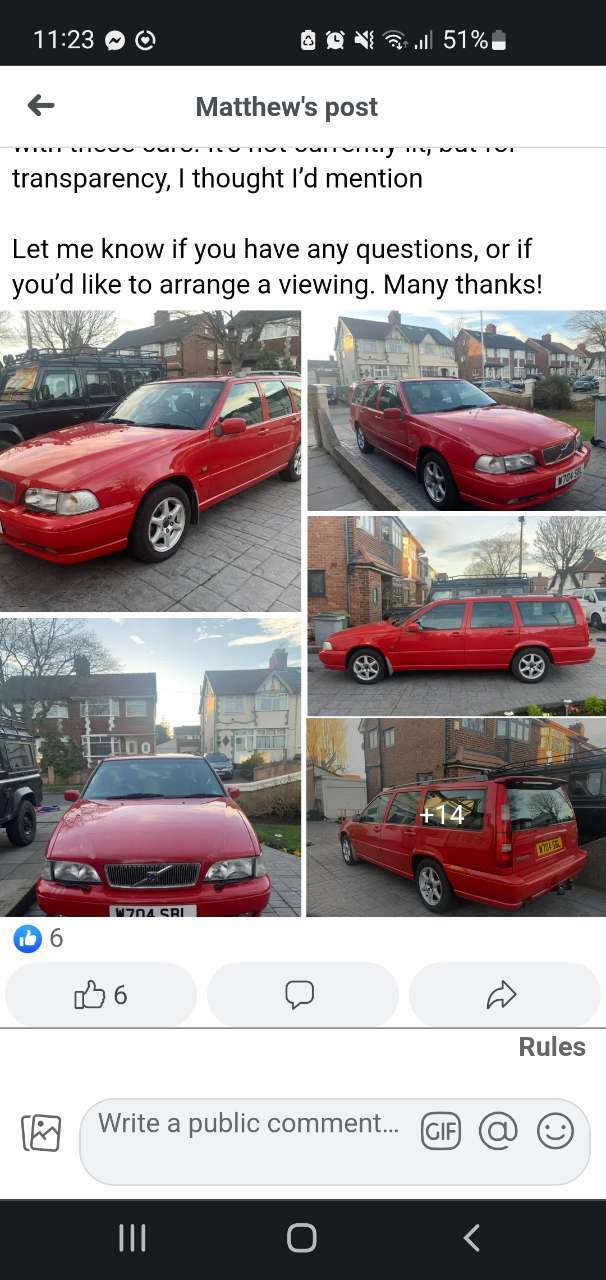Image resolution: width=606 pixels, height=1280 pixels.
Task: Open the side-profile photo of the red estate
Action: pyautogui.click(x=456, y=615)
